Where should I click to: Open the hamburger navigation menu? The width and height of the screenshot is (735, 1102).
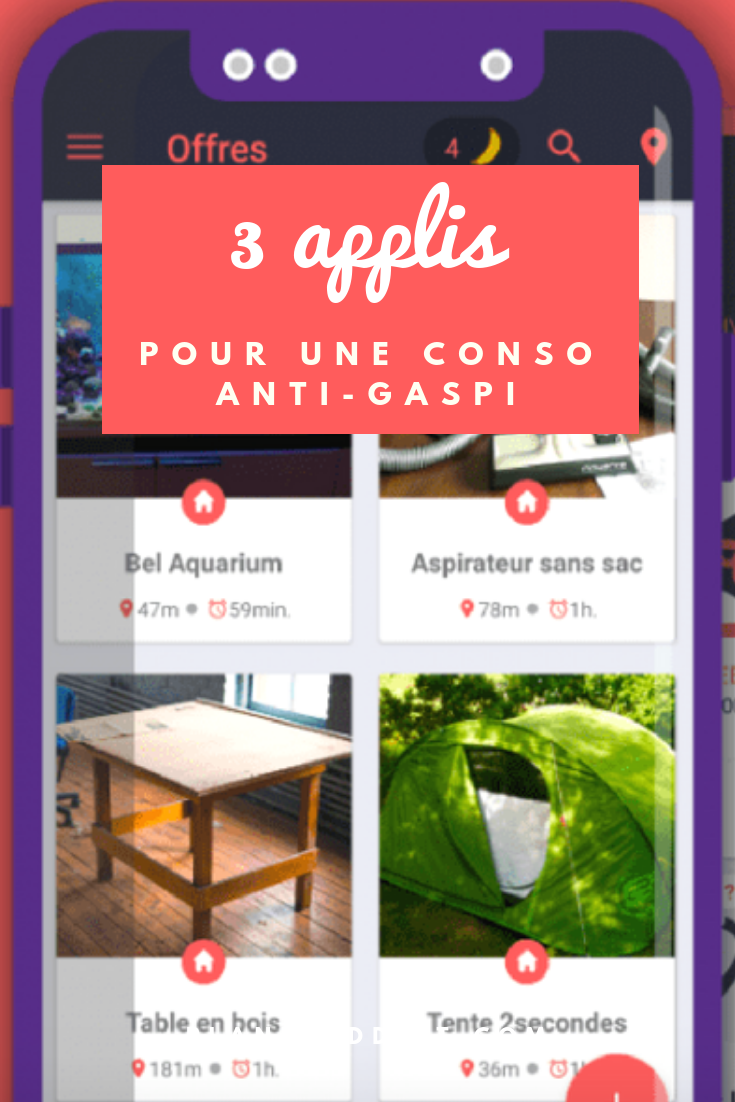[x=84, y=146]
